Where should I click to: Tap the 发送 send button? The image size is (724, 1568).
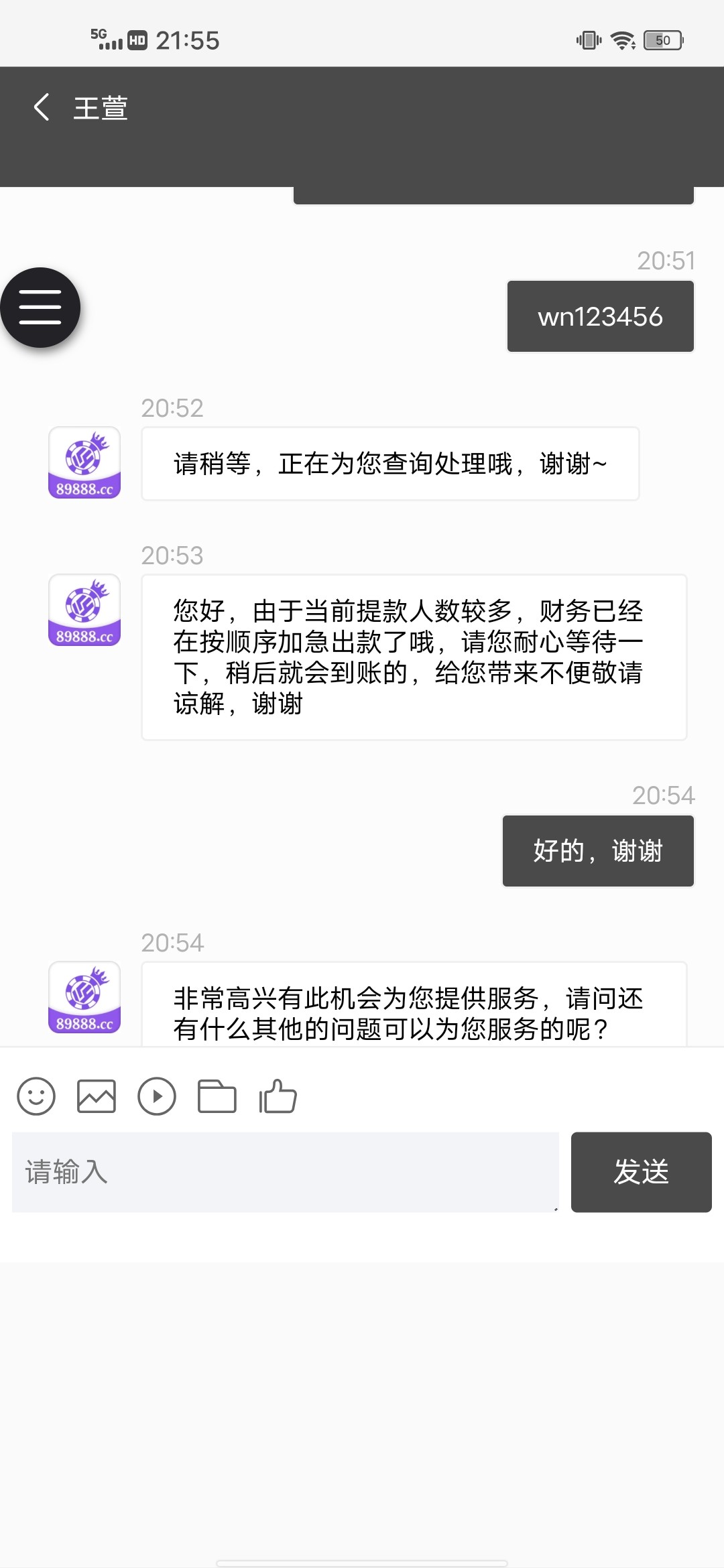coord(641,1172)
